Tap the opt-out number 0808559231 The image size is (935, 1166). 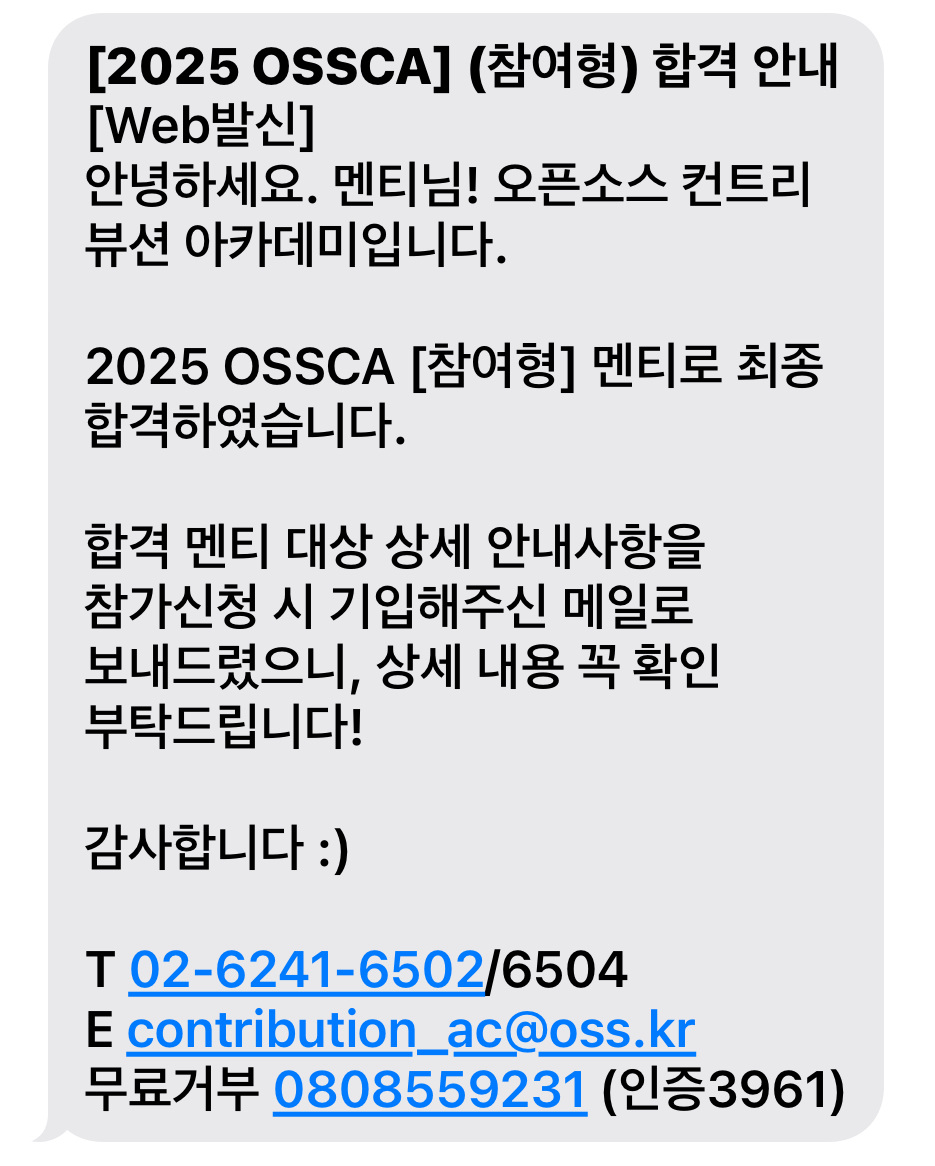point(429,1090)
